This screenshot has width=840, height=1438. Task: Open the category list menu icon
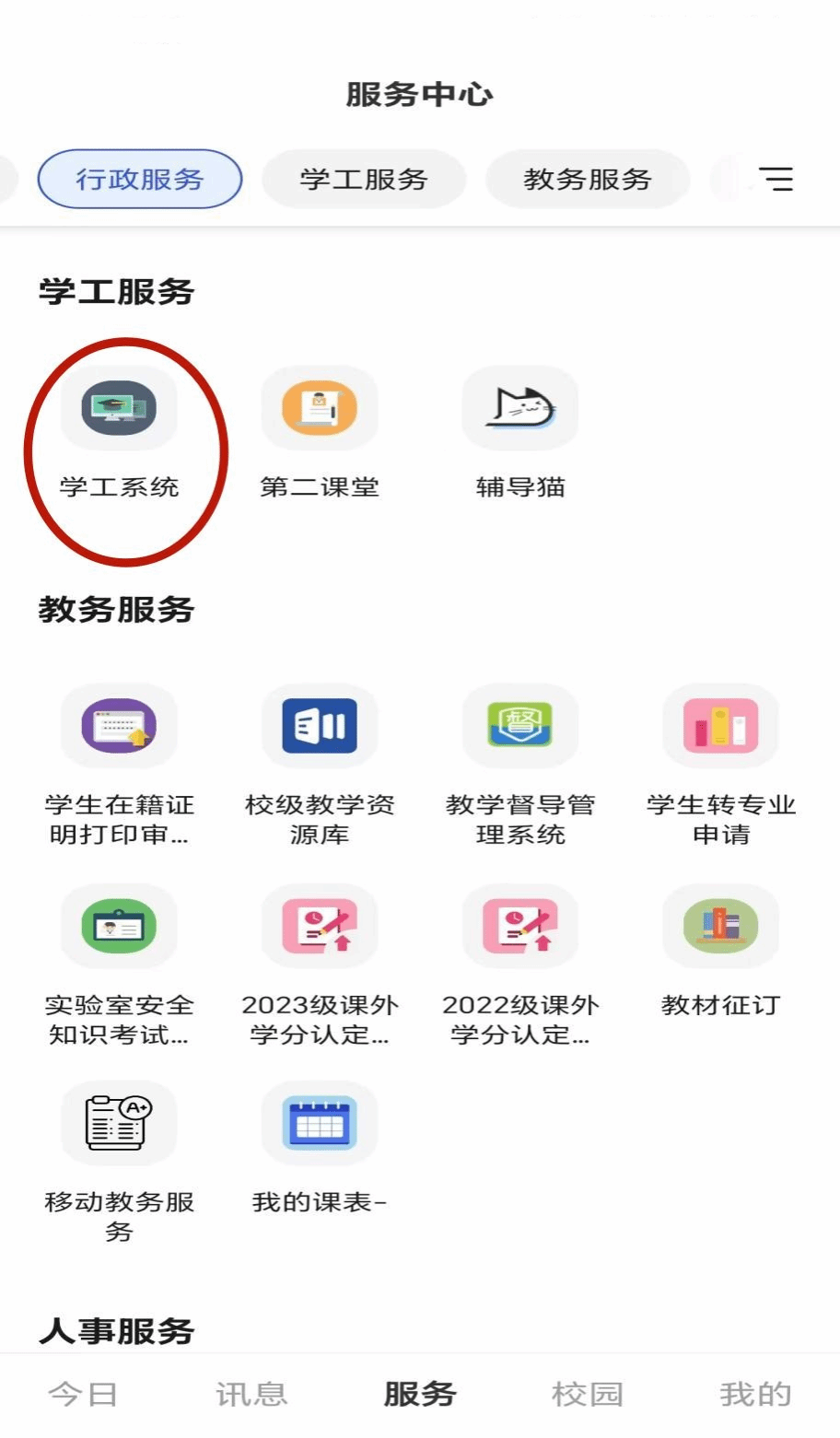click(x=775, y=179)
